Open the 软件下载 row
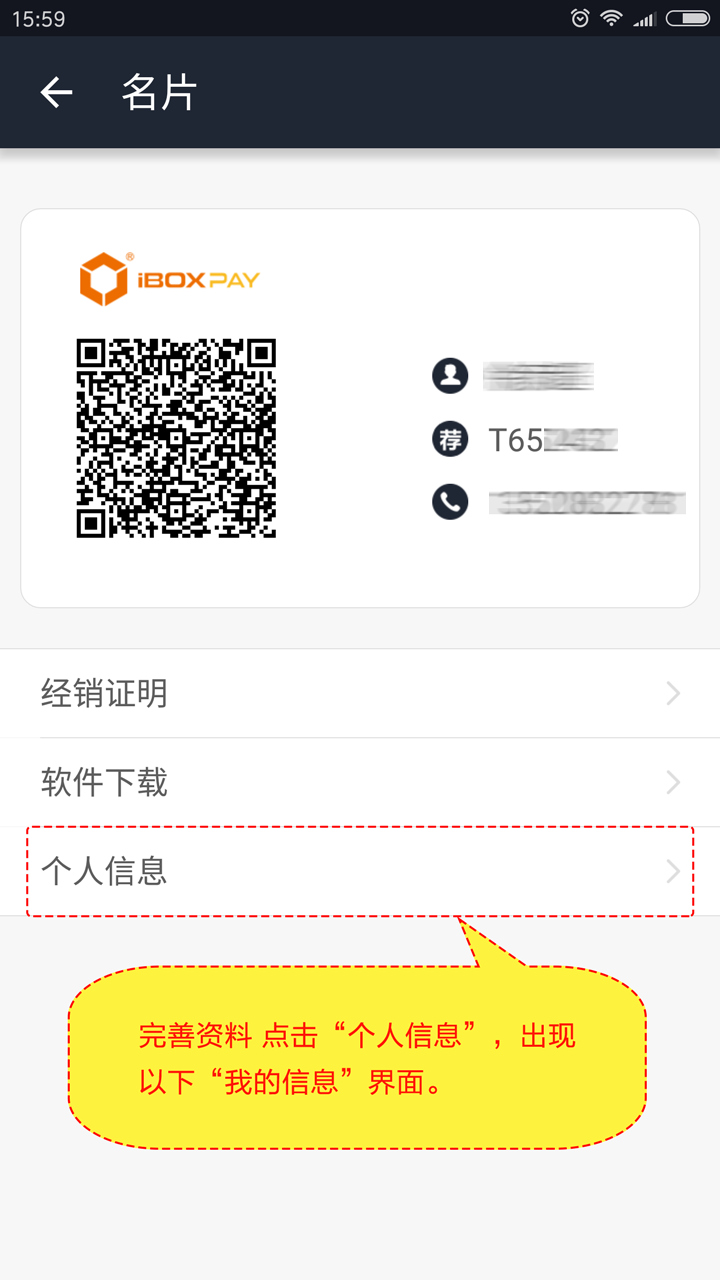Image resolution: width=720 pixels, height=1280 pixels. pos(360,782)
